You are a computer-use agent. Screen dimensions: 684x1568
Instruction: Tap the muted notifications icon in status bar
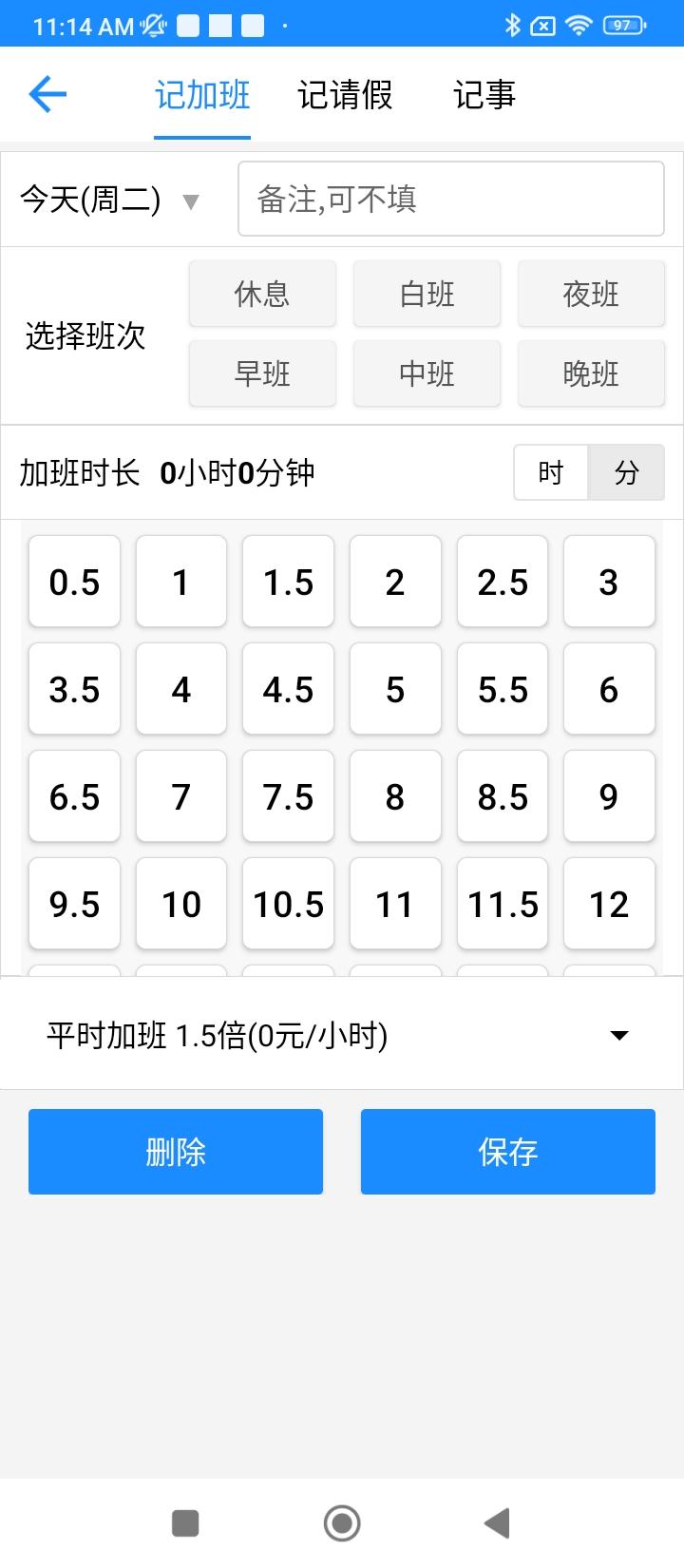click(x=155, y=25)
